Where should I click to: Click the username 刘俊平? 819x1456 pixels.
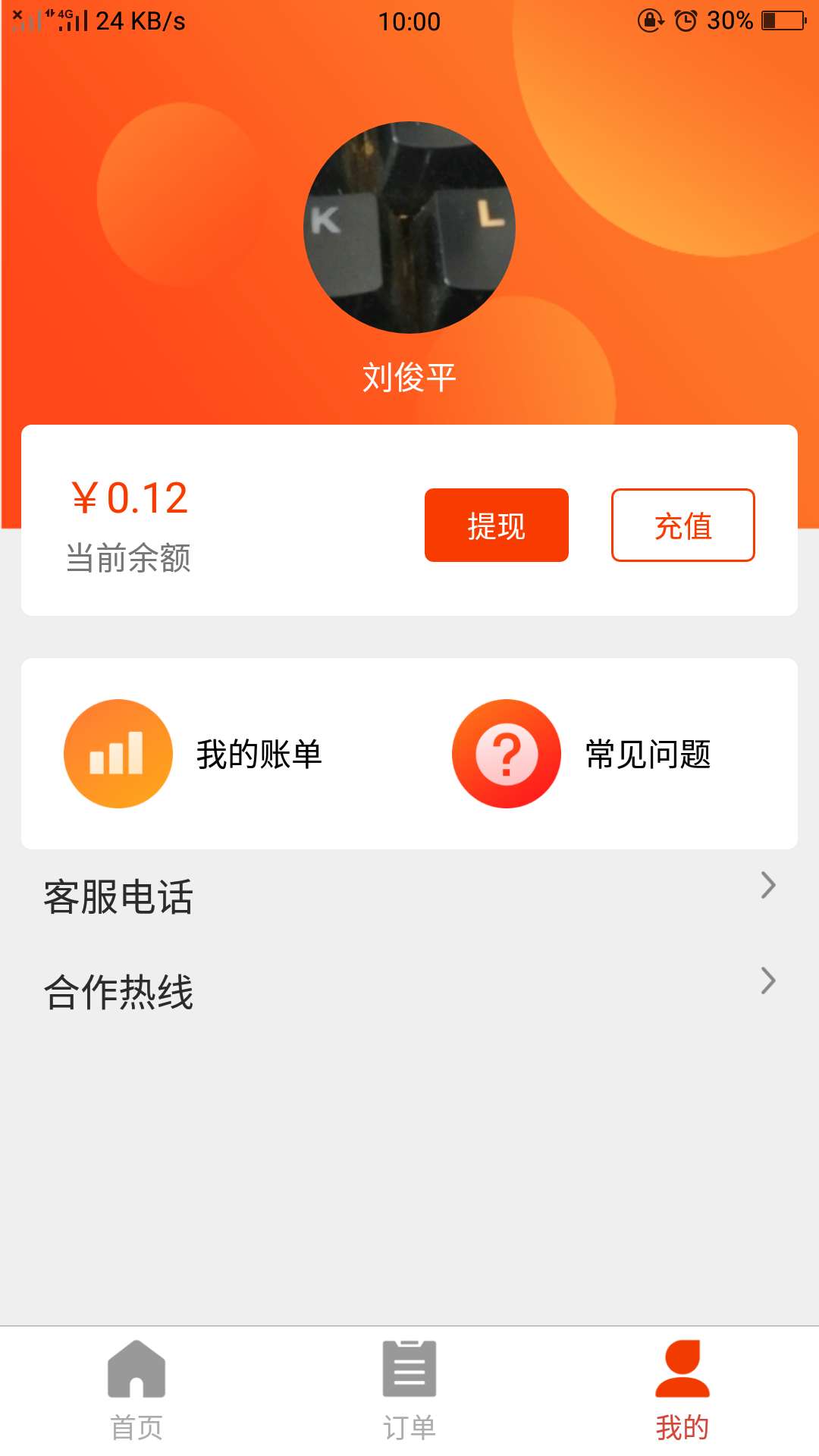coord(409,375)
